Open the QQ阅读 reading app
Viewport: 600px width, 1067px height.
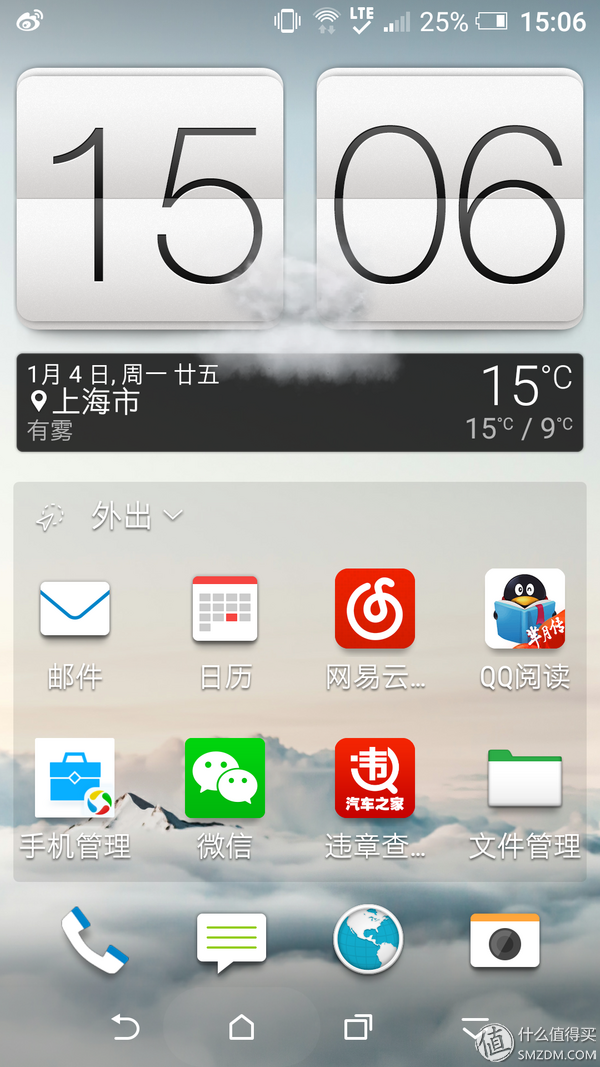click(x=525, y=609)
